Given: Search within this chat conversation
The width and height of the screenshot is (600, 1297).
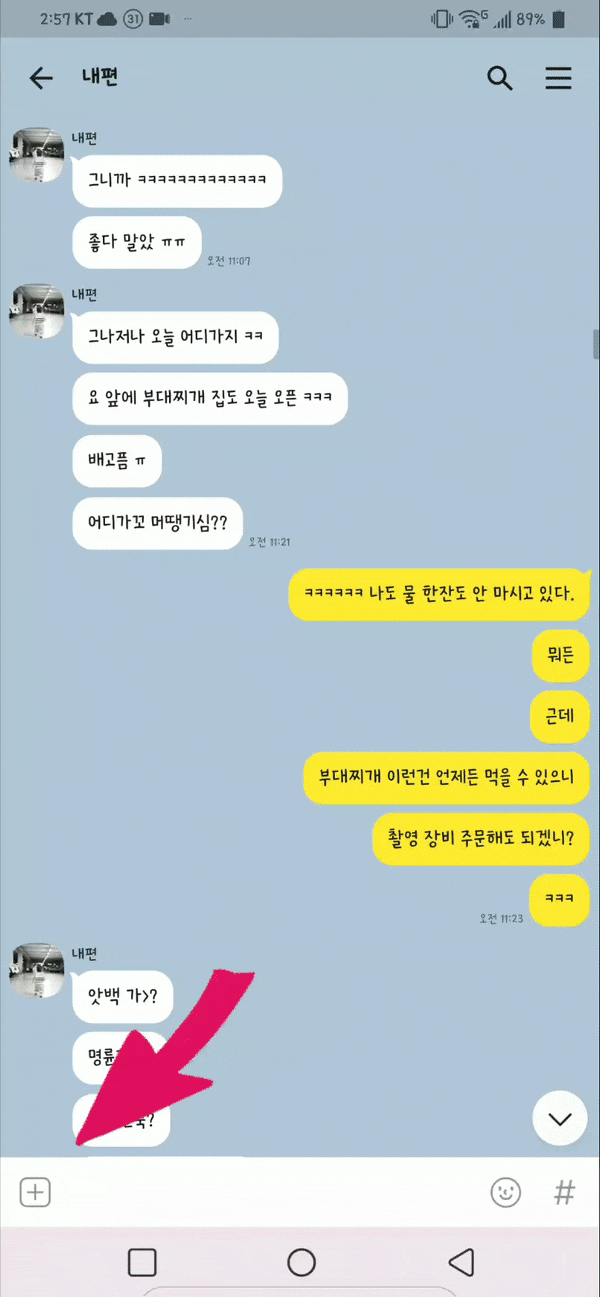Looking at the screenshot, I should [499, 78].
